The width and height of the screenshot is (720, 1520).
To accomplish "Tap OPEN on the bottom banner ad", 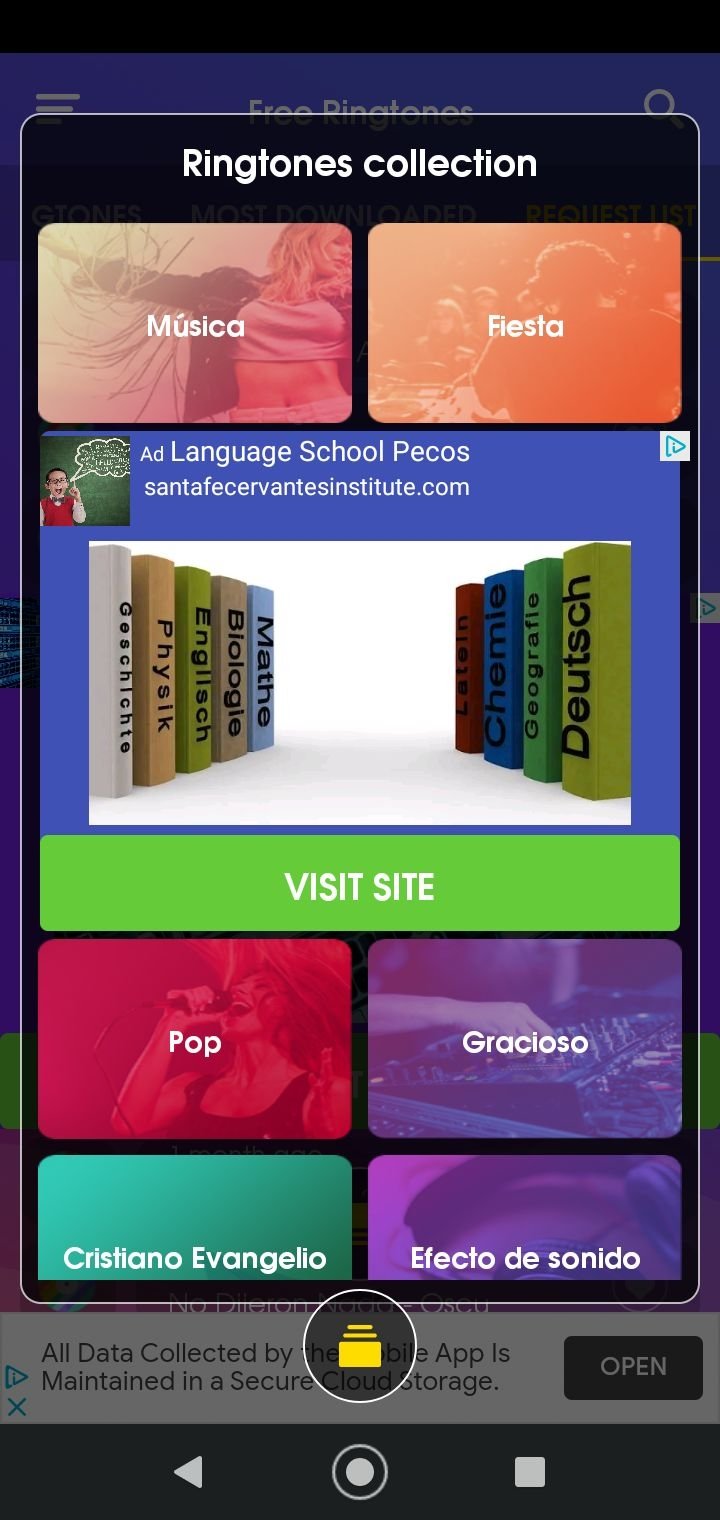I will point(633,1367).
